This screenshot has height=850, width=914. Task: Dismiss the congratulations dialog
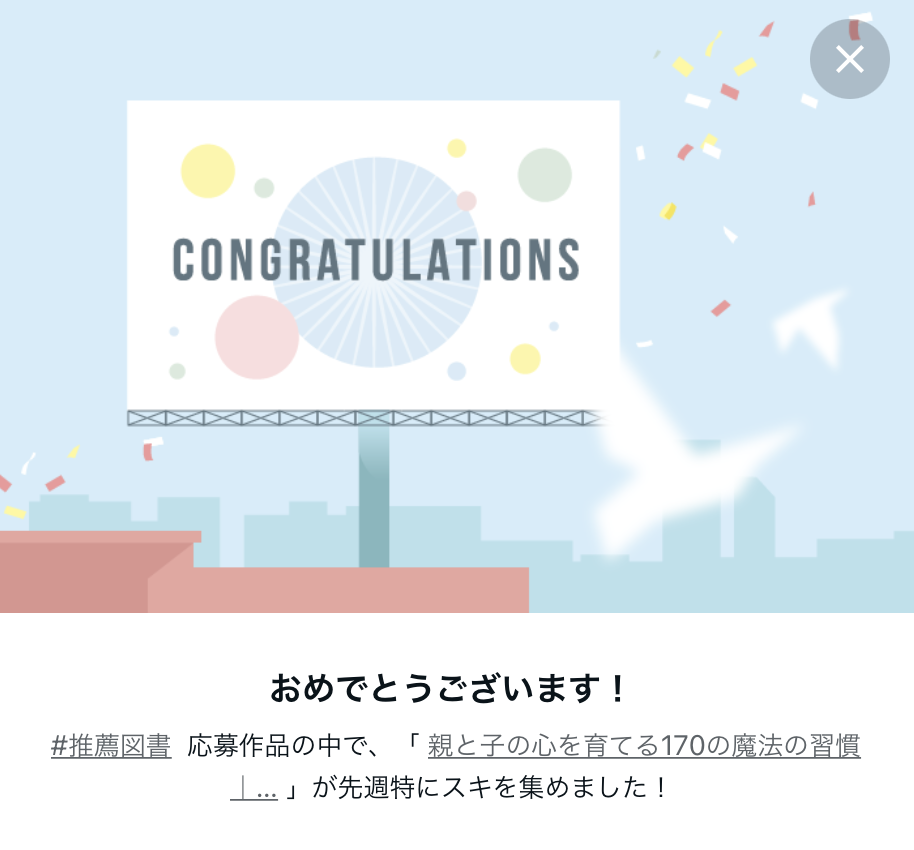pyautogui.click(x=849, y=59)
